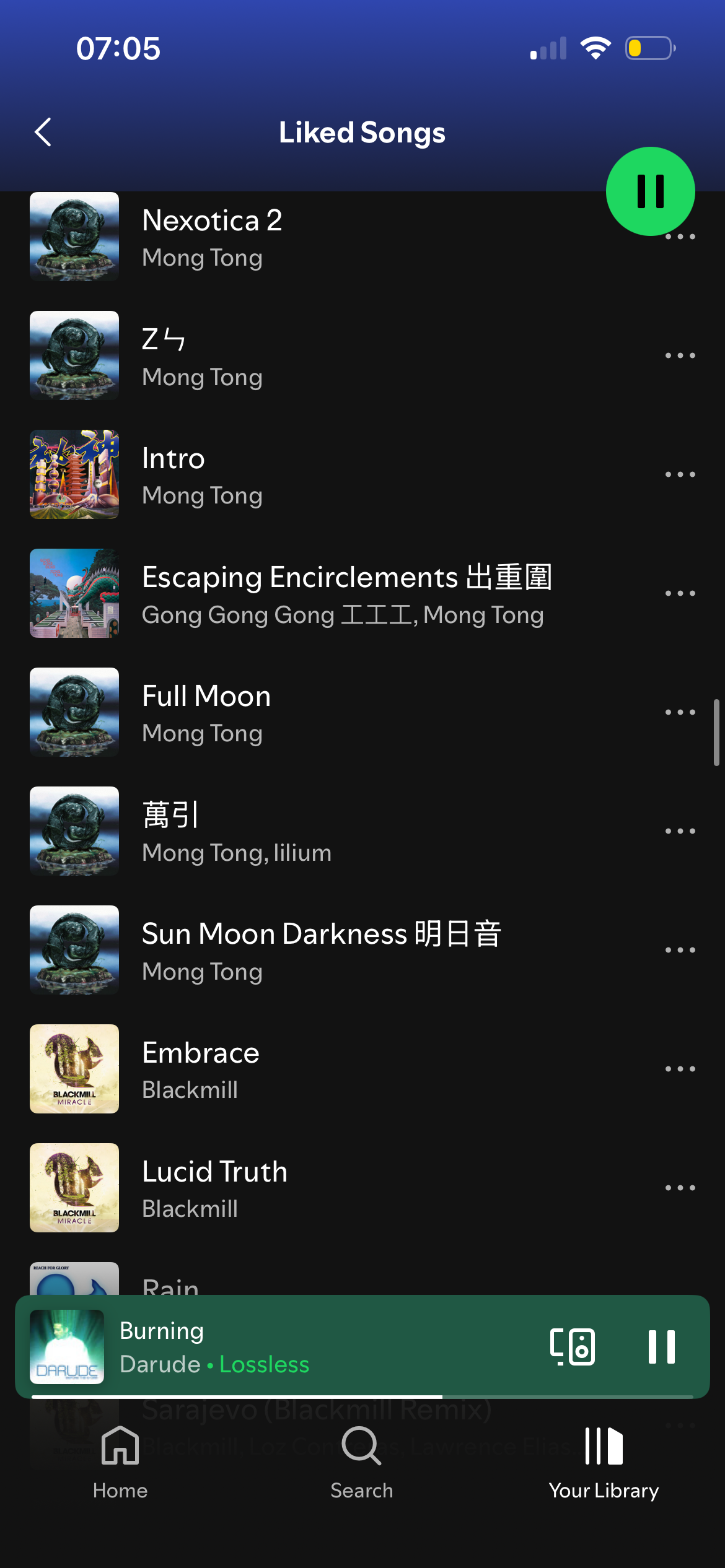Pause Burning from the mini player
The image size is (725, 1568).
[661, 1347]
